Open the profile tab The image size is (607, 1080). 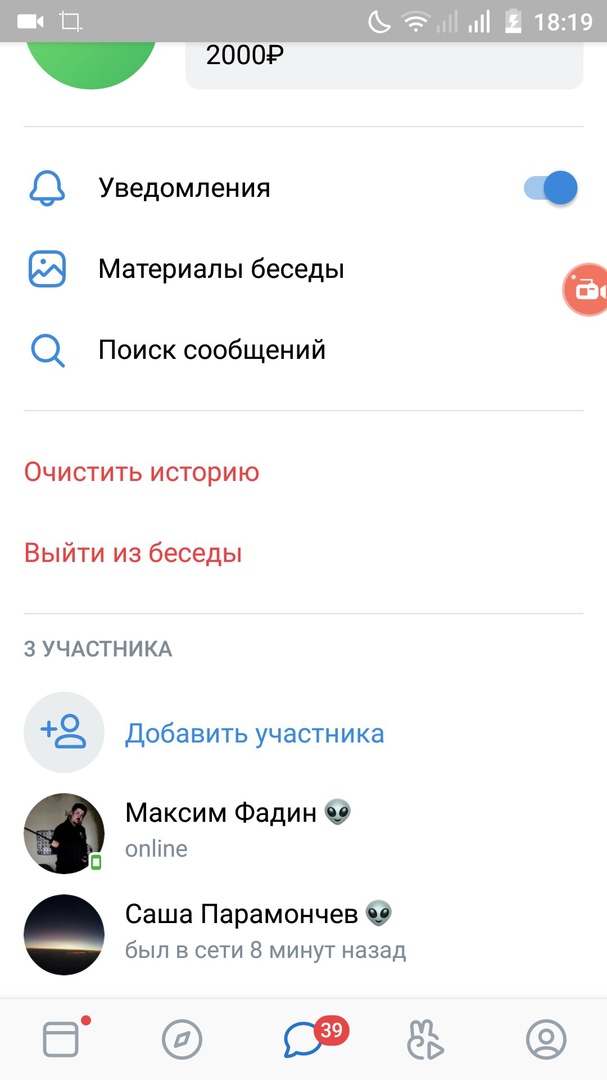point(546,1040)
